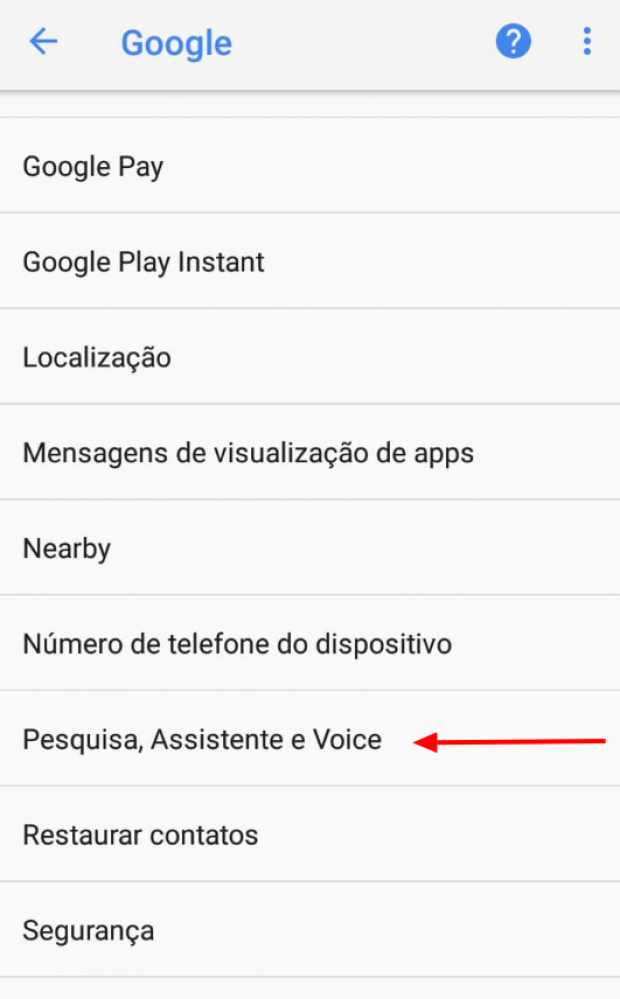Screen dimensions: 620x999
Task: Open the three-dot overflow menu
Action: [587, 41]
